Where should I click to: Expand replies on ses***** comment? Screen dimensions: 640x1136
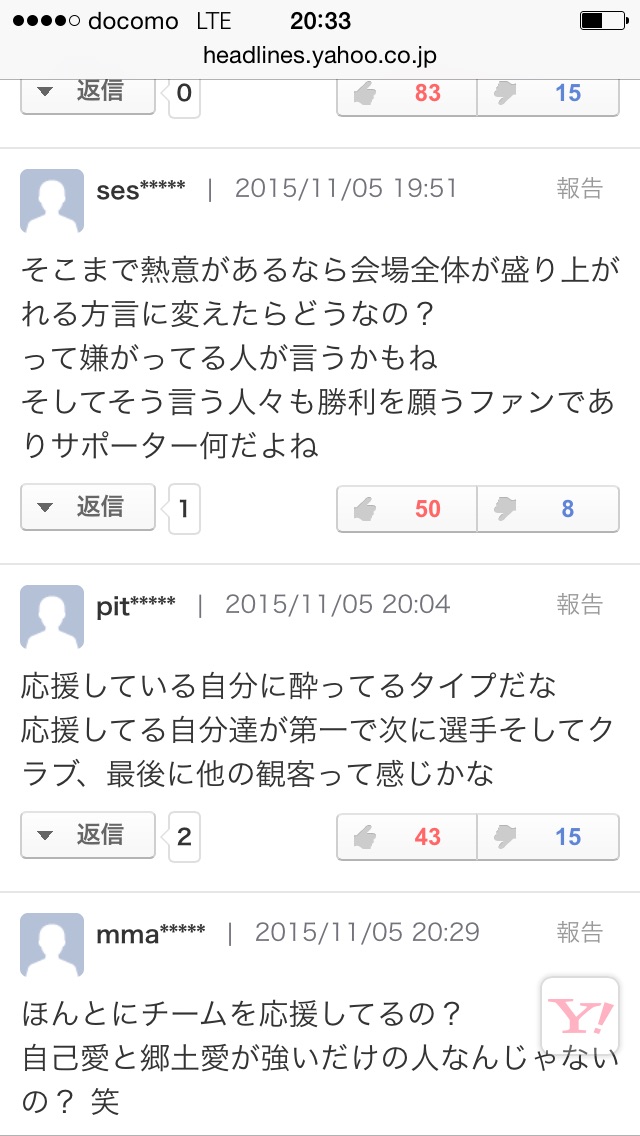pos(88,508)
